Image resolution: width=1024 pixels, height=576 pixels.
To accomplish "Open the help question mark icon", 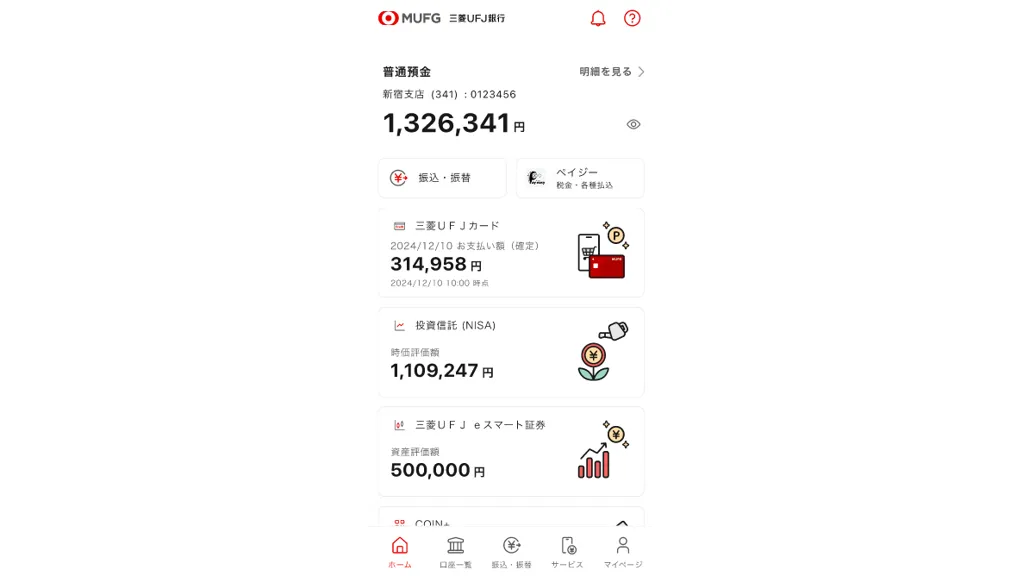I will tap(632, 18).
